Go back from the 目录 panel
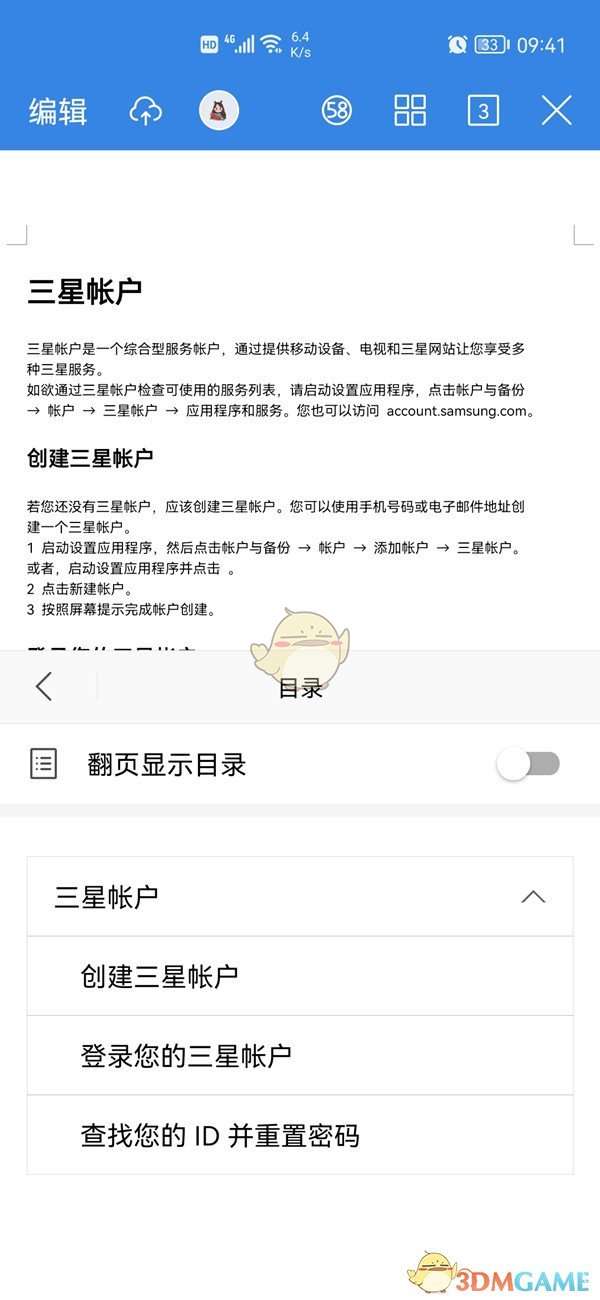This screenshot has width=600, height=1300. coord(44,686)
